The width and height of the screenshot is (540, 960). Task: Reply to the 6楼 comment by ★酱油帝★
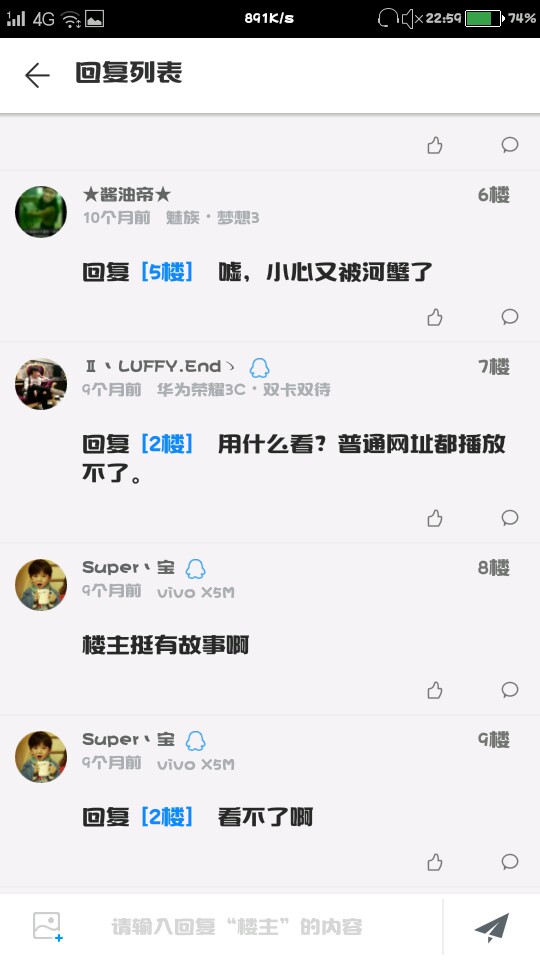[510, 317]
